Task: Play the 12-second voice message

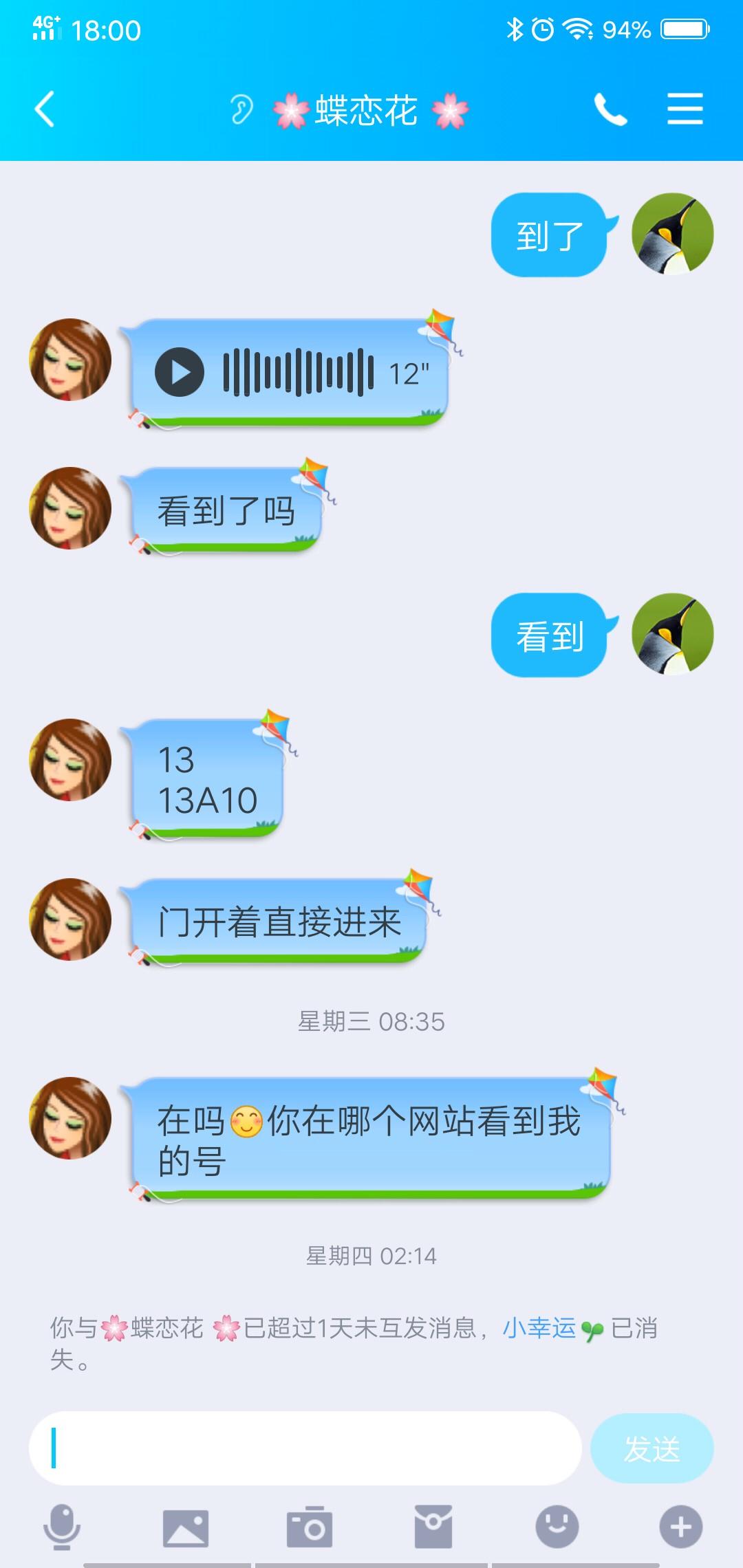Action: (180, 373)
